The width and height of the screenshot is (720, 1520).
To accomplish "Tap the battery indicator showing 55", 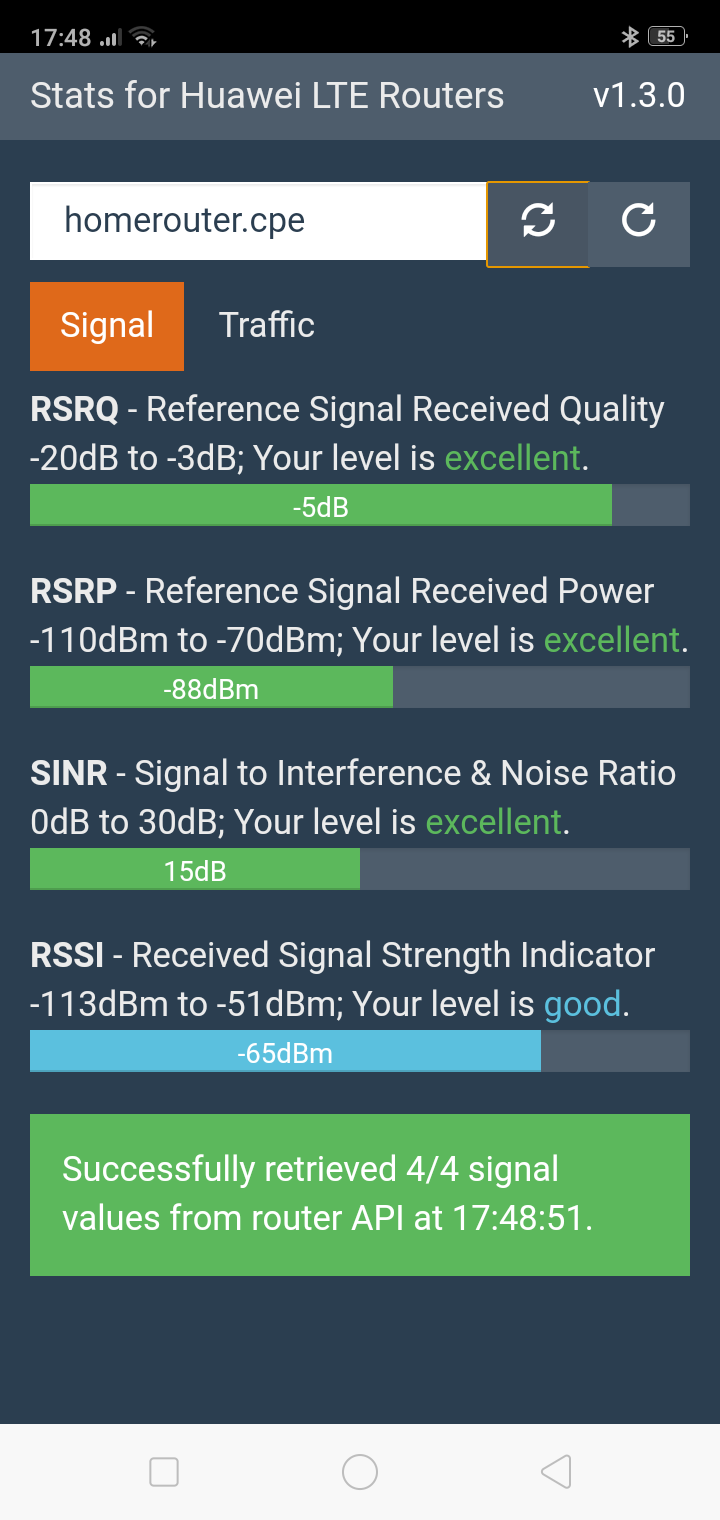I will (664, 36).
